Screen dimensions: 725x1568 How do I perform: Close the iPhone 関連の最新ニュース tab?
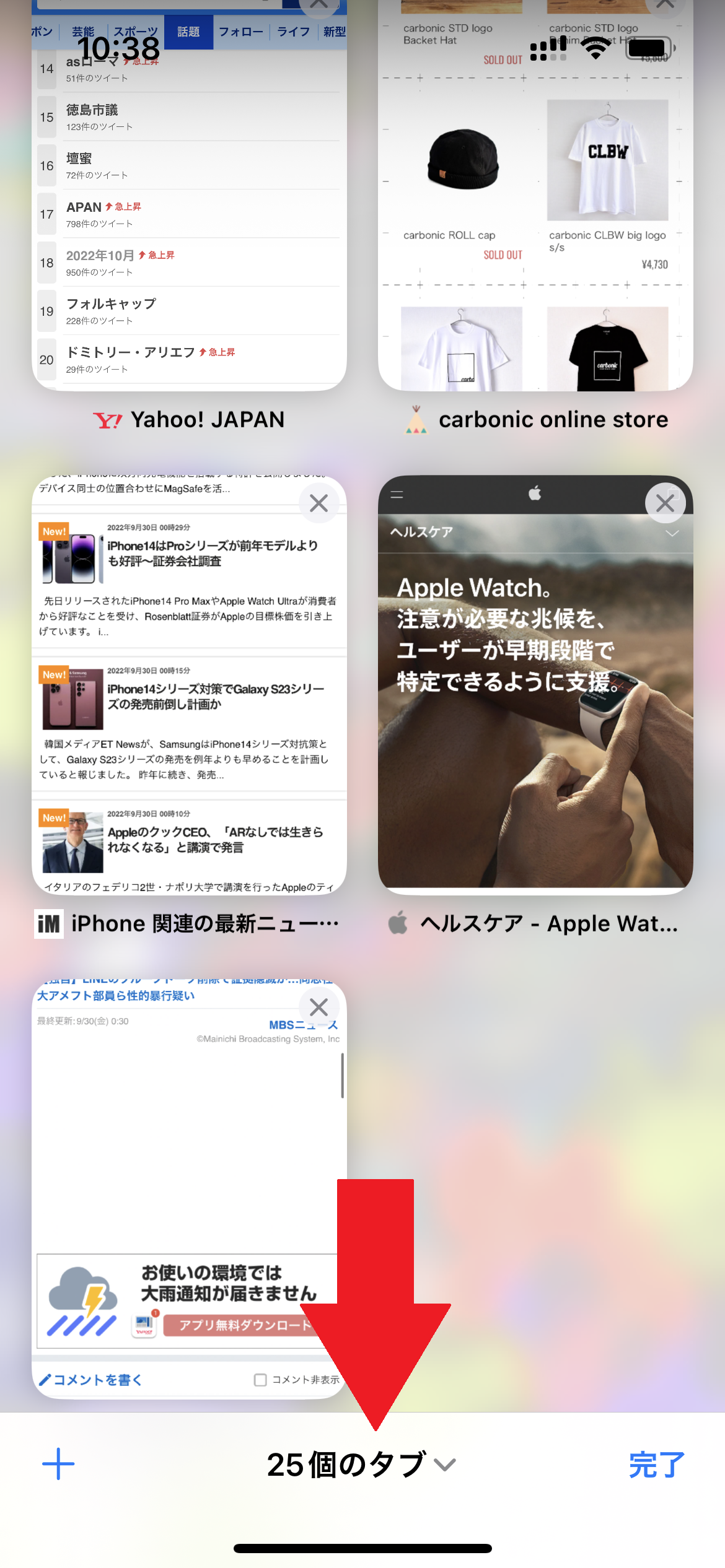pyautogui.click(x=319, y=503)
